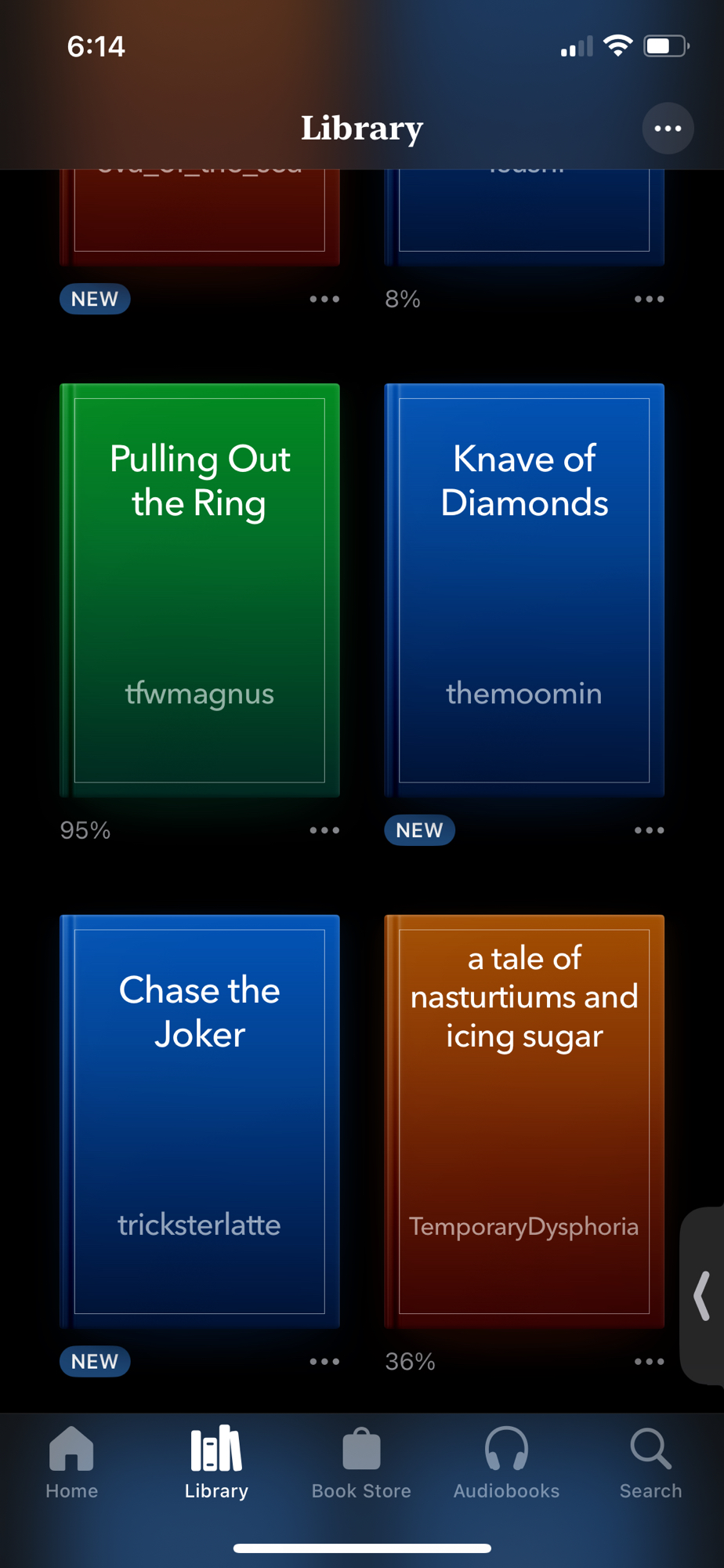Show more options for Pulling Out the Ring
This screenshot has height=1568, width=724.
324,830
